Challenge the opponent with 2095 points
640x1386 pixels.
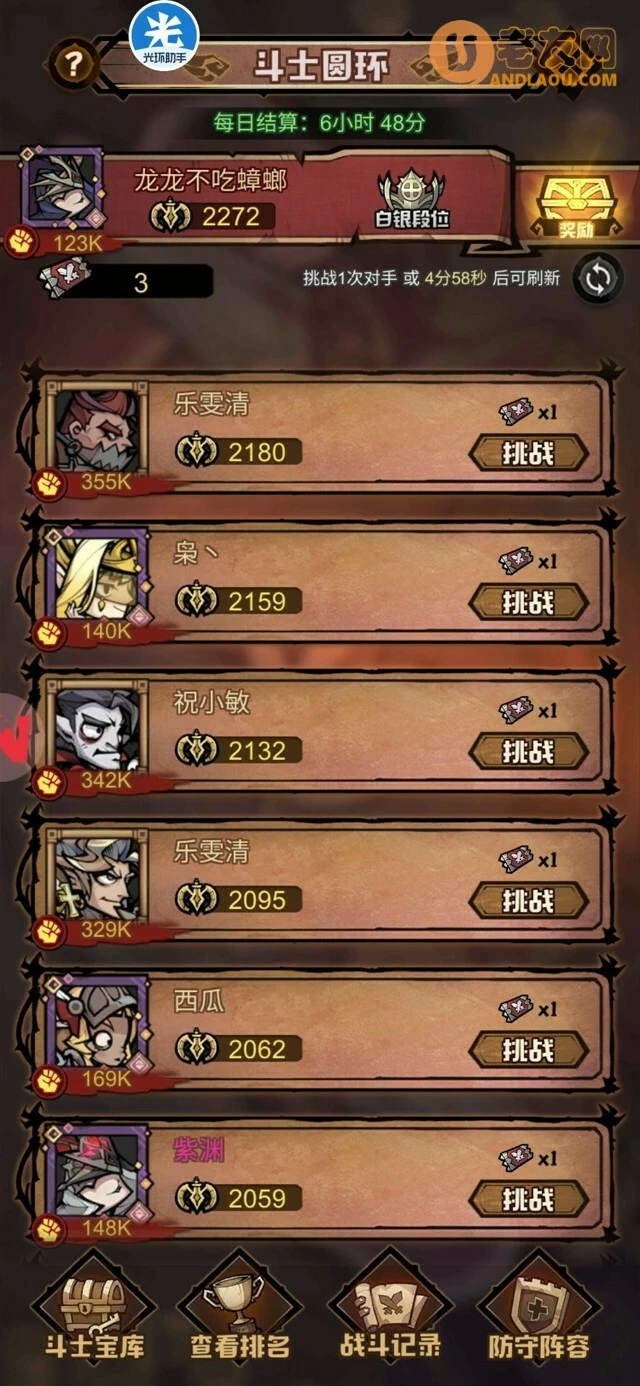click(x=528, y=900)
